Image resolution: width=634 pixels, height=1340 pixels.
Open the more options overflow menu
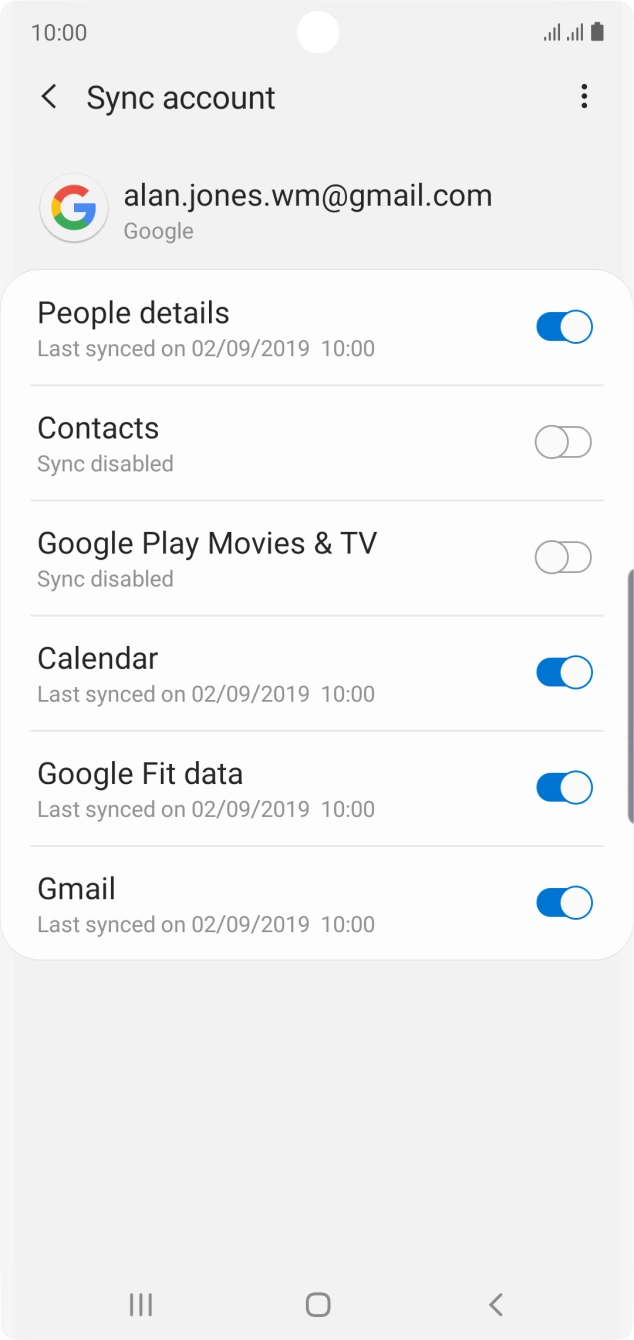584,97
